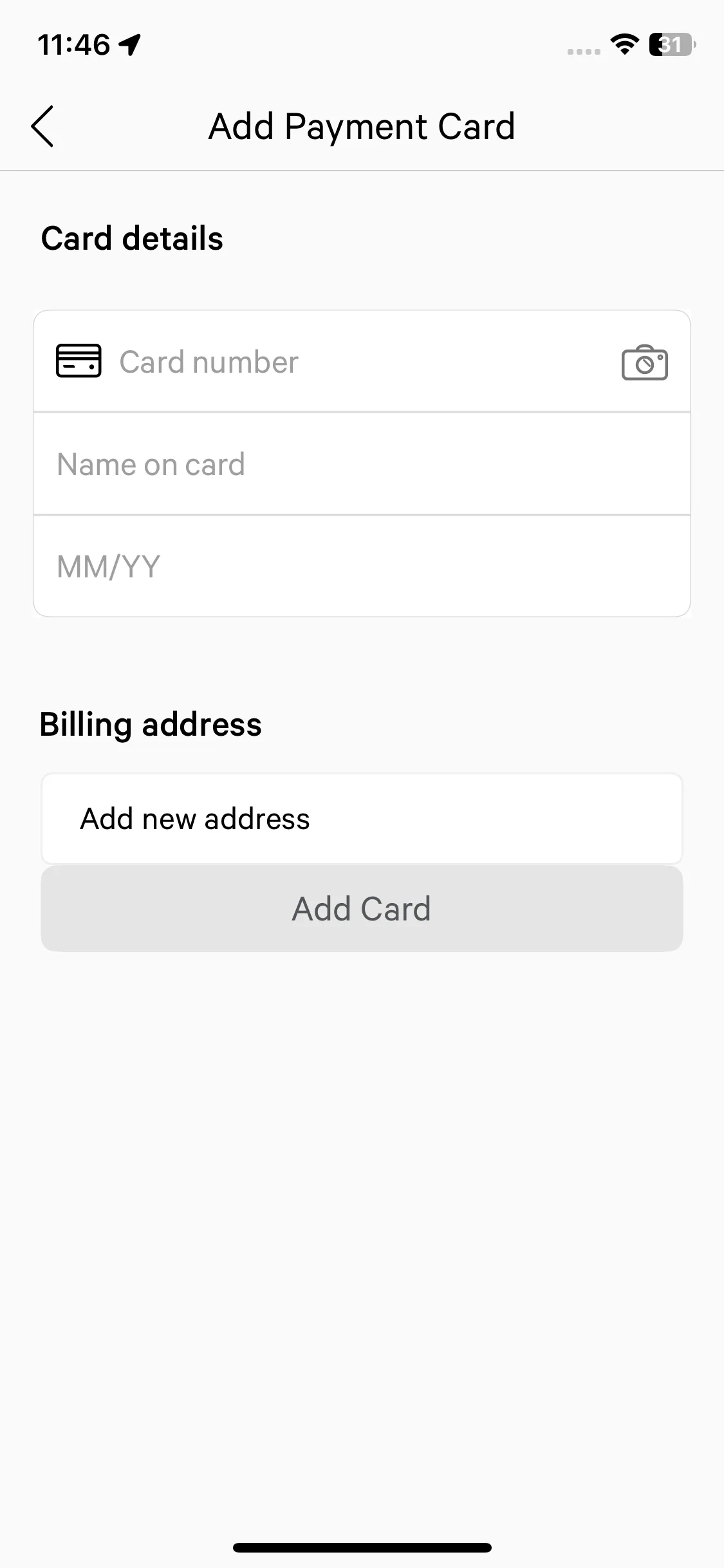Tap the MM/YY expiry field
The height and width of the screenshot is (1568, 724).
coord(360,566)
